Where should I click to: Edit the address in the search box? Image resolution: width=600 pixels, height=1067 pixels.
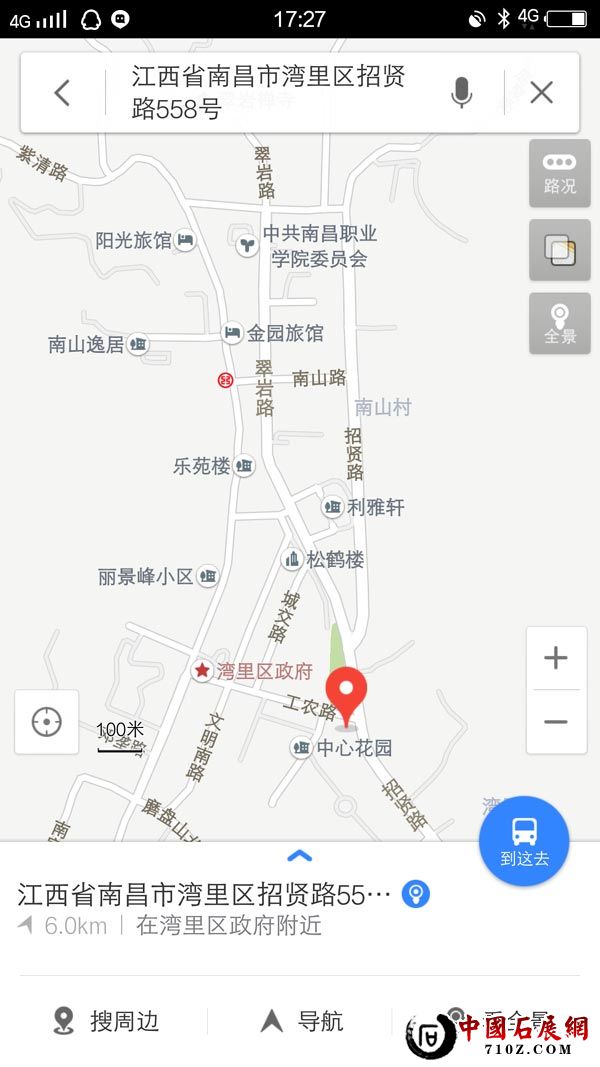(270, 93)
